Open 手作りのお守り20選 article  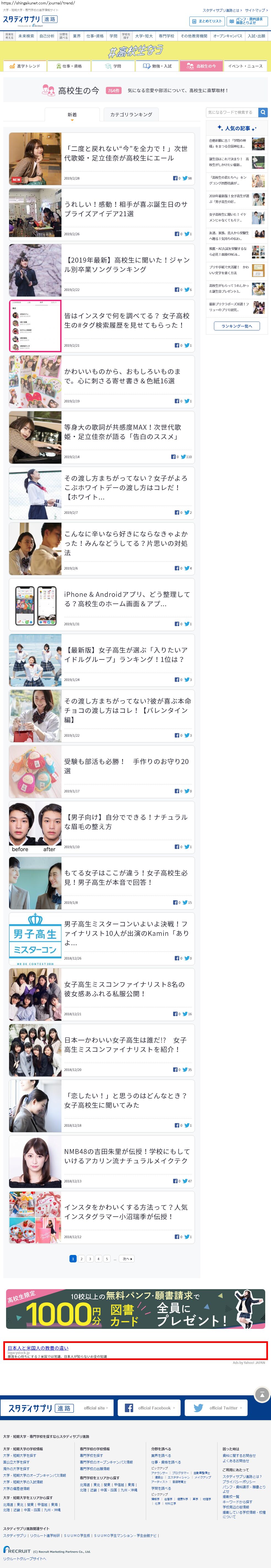click(x=126, y=766)
